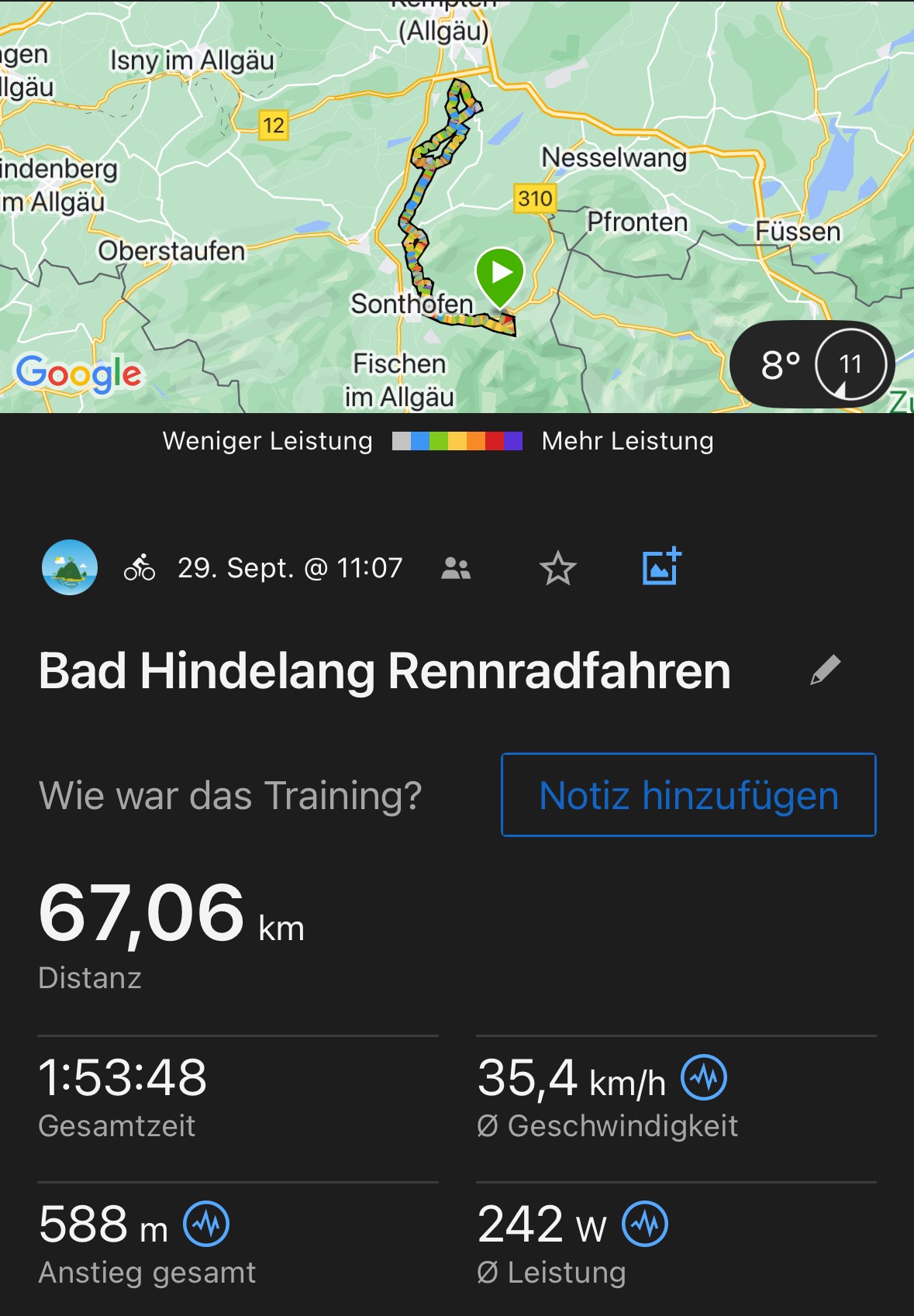Open the profile avatar
The width and height of the screenshot is (914, 1316).
(x=70, y=567)
